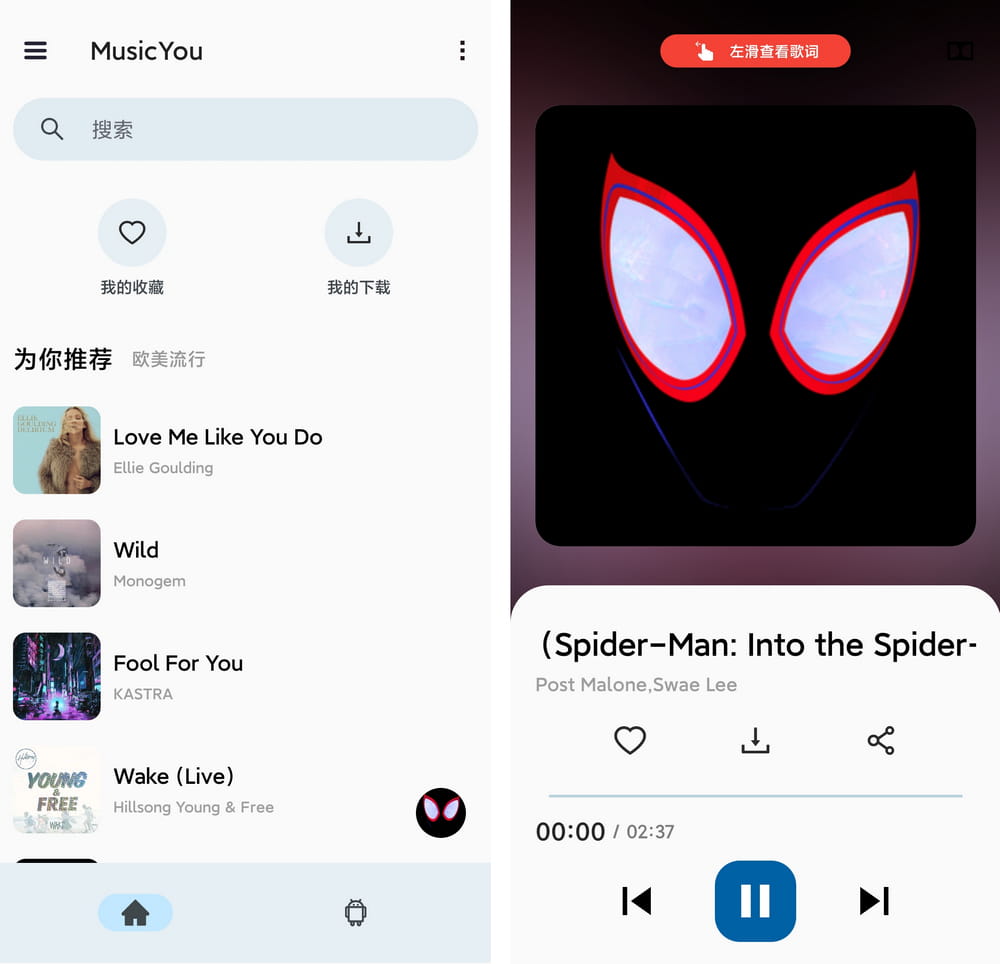The height and width of the screenshot is (964, 1000).
Task: Share the currently playing song
Action: [881, 740]
